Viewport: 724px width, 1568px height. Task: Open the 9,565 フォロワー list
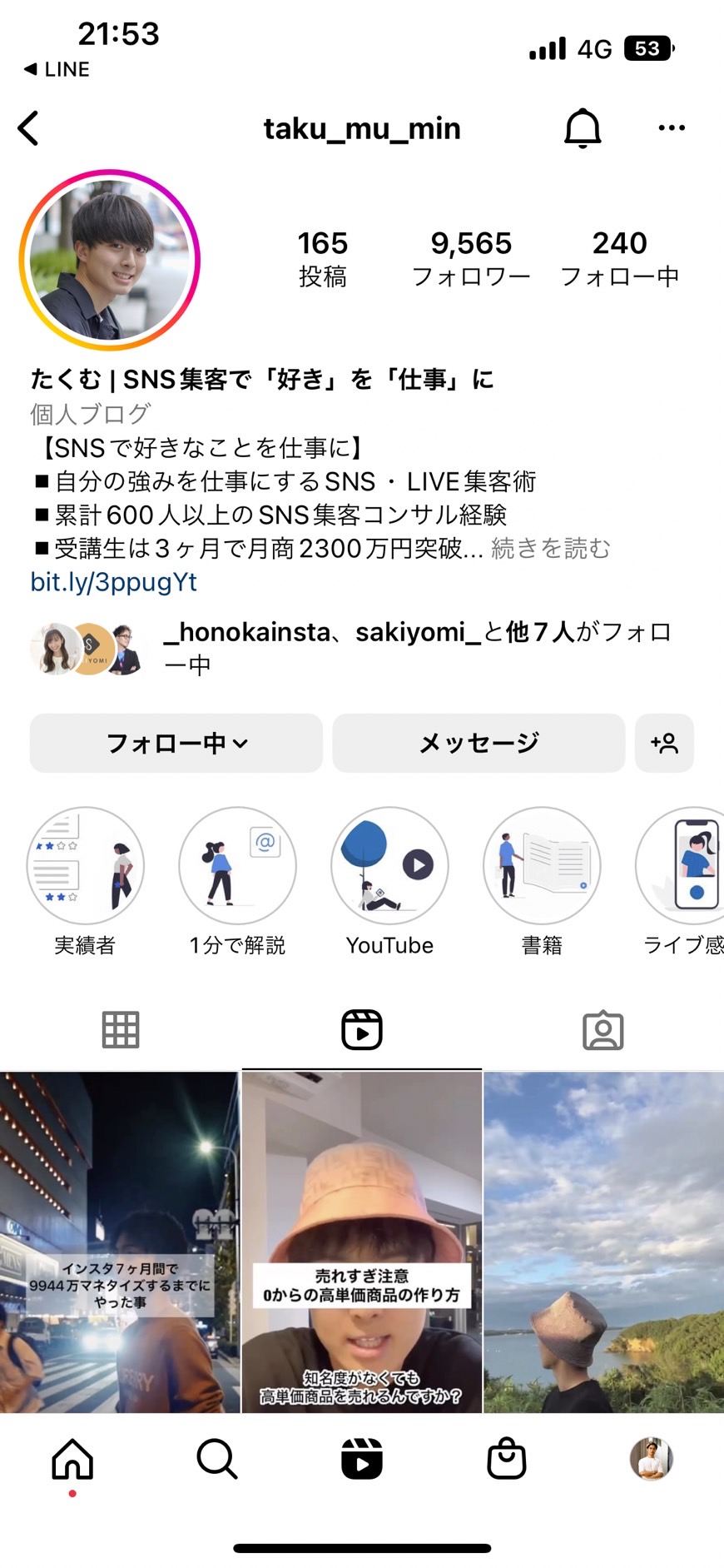(471, 258)
